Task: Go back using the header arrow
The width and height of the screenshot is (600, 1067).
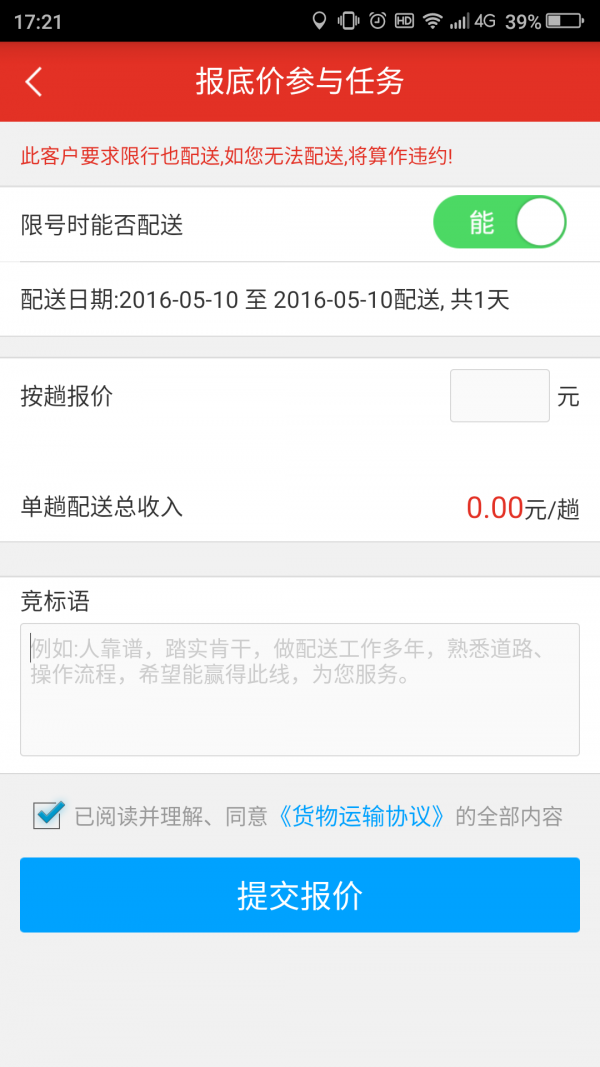Action: (x=34, y=81)
